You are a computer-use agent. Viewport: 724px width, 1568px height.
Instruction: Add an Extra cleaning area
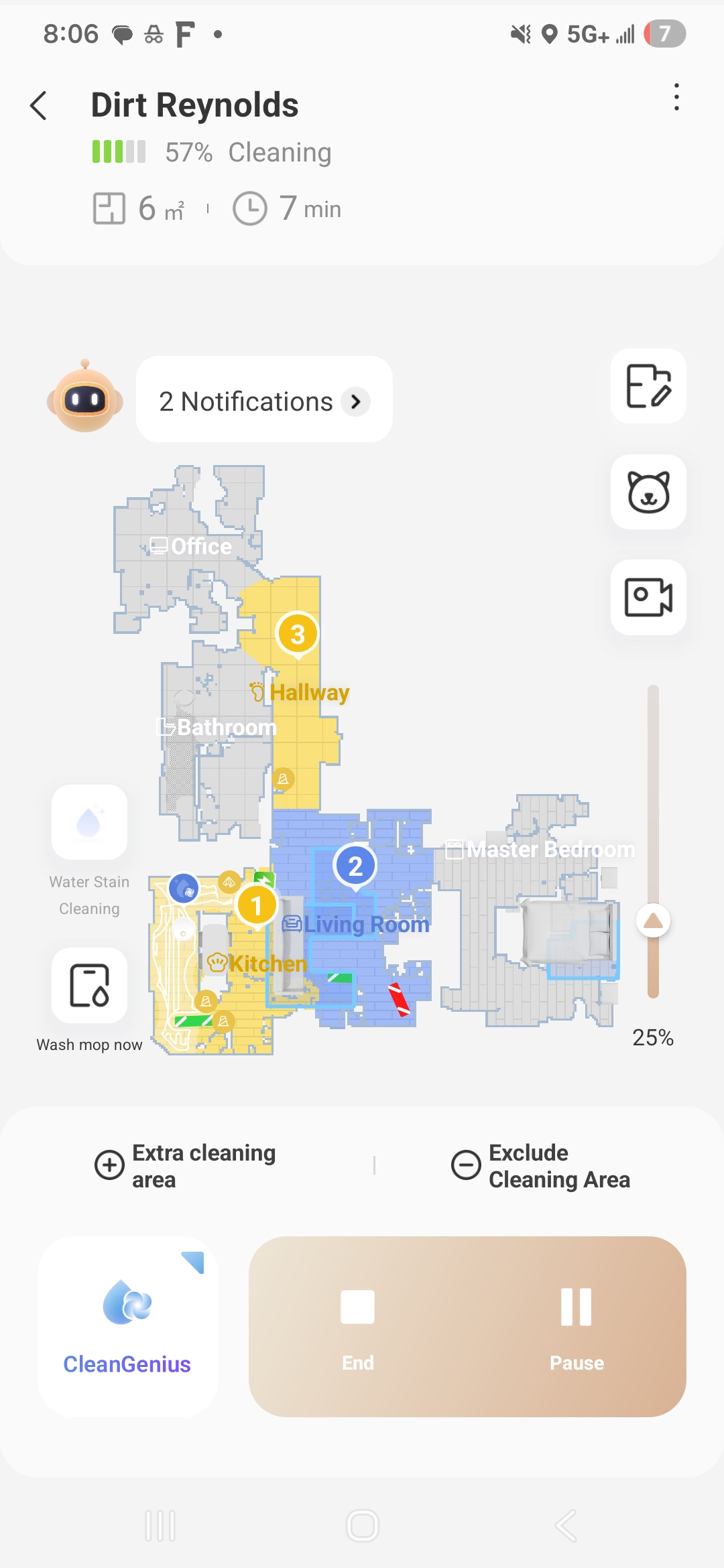185,1166
